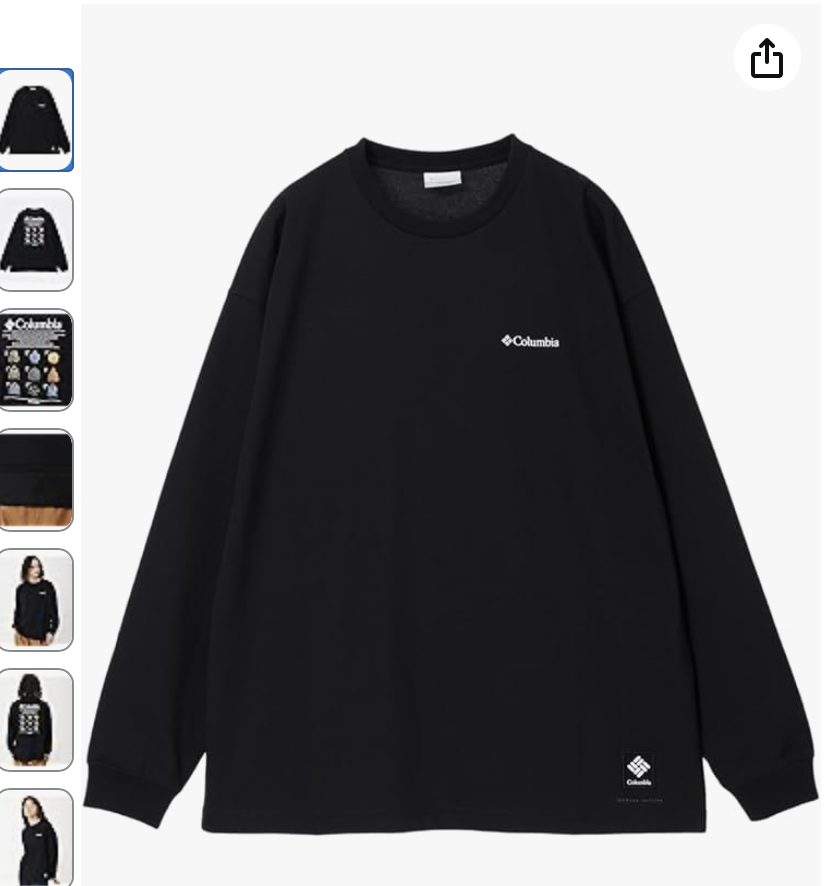Screen dimensions: 834x886
Task: View the second thumbnail with back graphic print
Action: [37, 239]
